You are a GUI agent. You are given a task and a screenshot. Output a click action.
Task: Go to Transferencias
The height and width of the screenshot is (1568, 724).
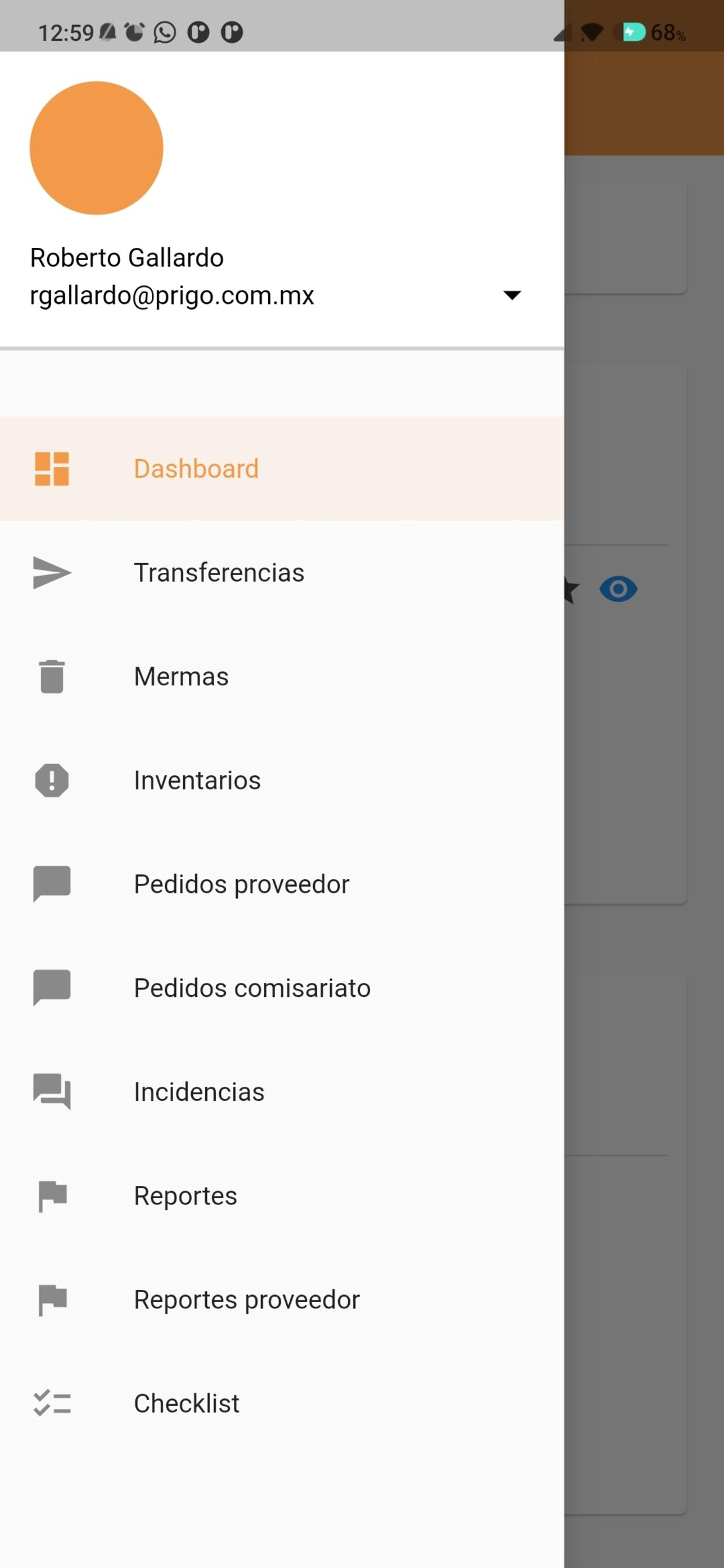[x=282, y=573]
